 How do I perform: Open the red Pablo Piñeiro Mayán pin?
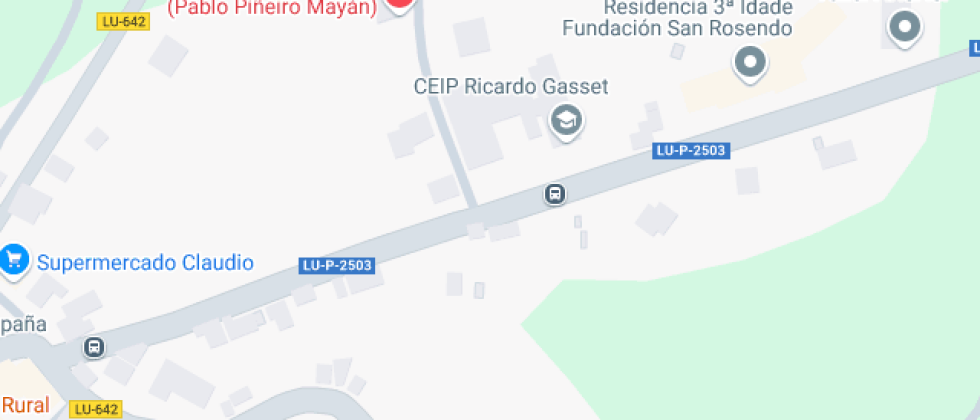pyautogui.click(x=400, y=4)
